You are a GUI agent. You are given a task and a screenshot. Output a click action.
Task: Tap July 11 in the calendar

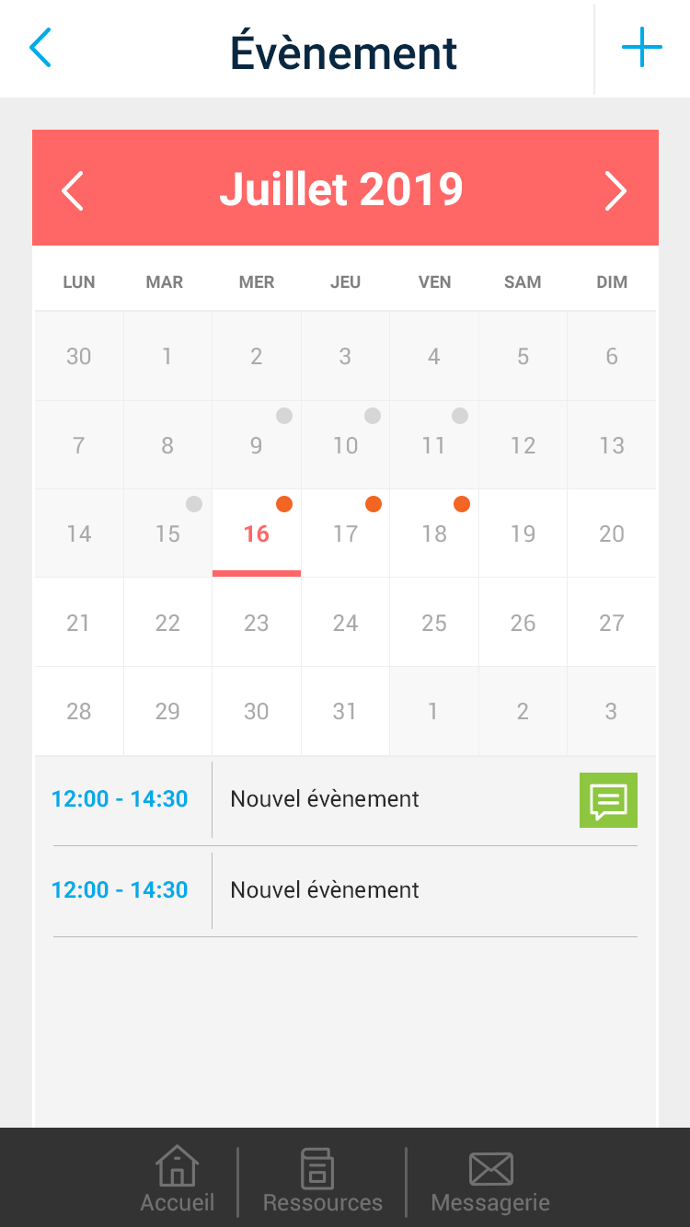coord(434,445)
